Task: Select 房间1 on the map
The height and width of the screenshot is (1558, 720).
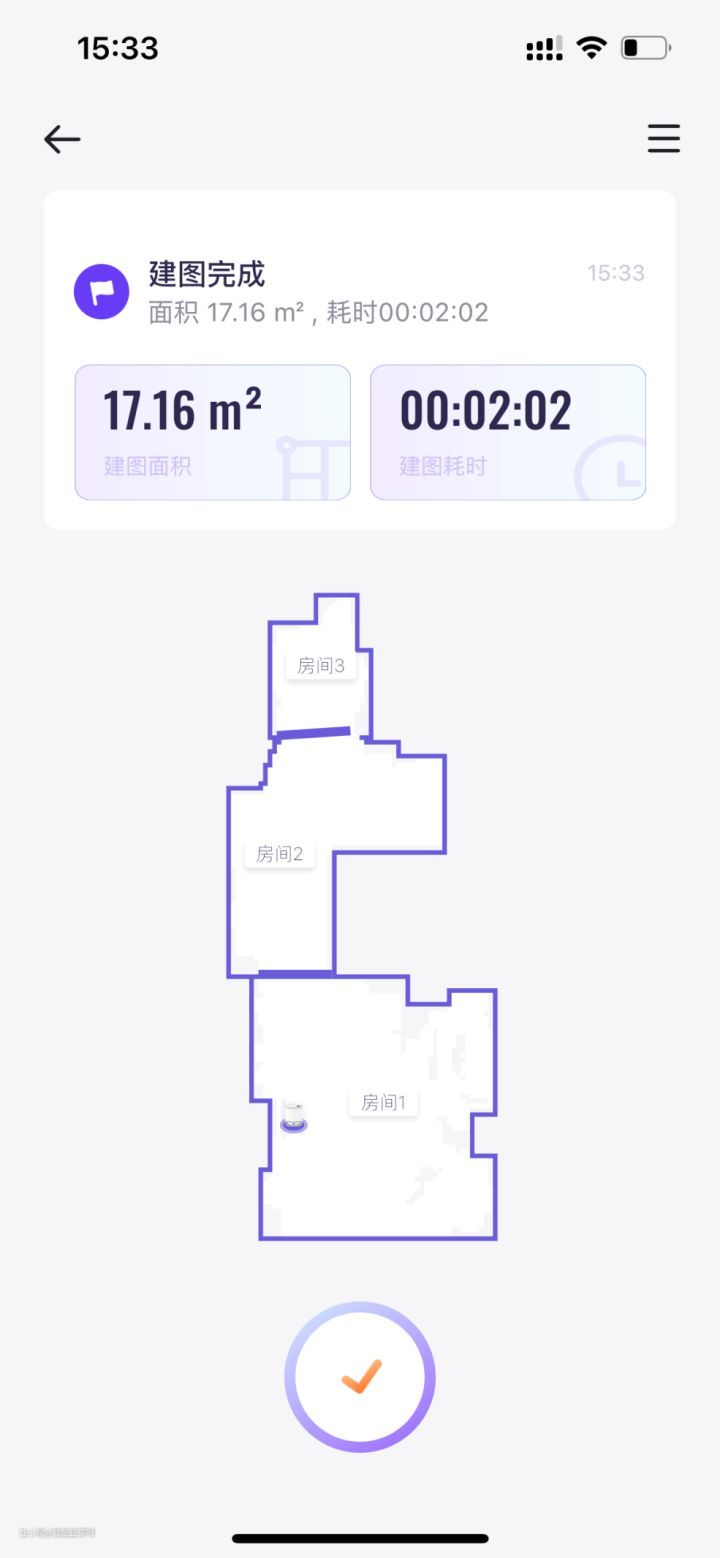Action: [x=383, y=1102]
